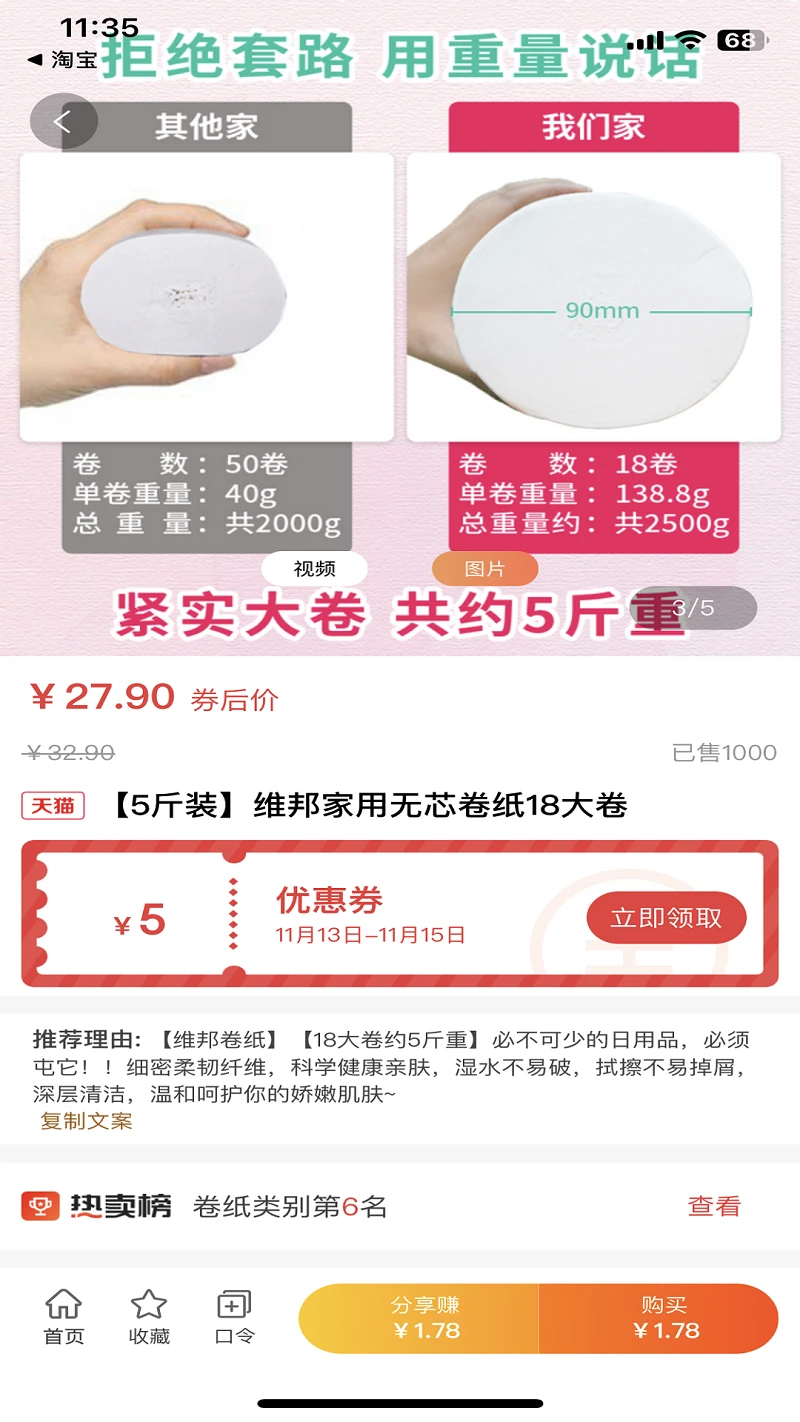Tap the back arrow on product image

(x=63, y=119)
